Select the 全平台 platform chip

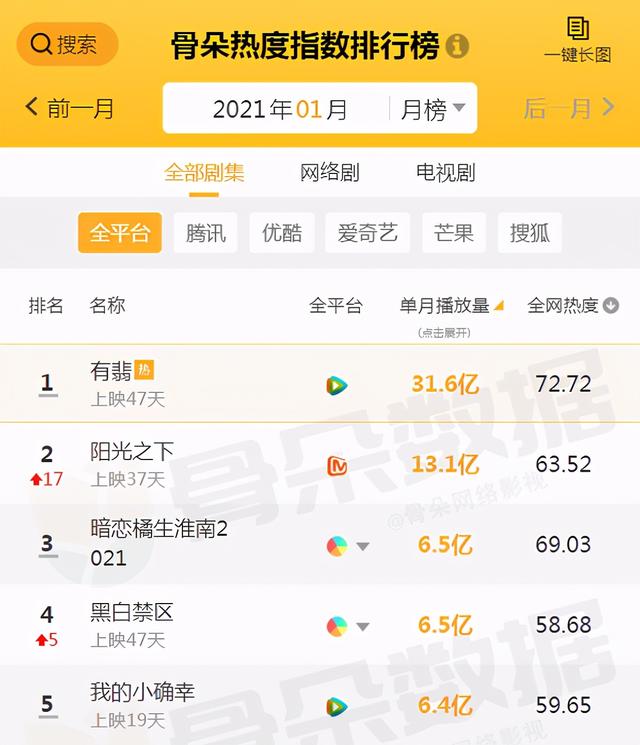coord(120,233)
